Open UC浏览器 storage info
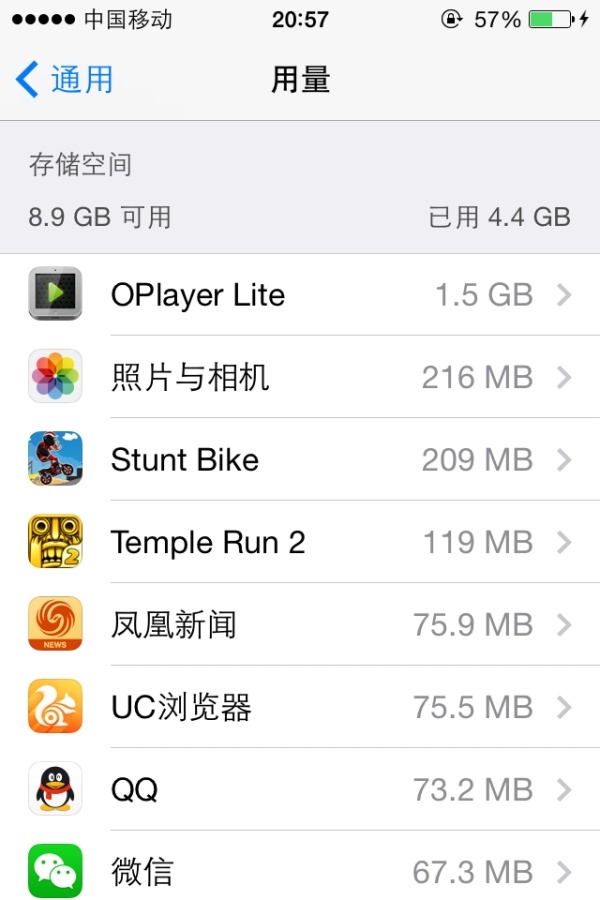Viewport: 600px width, 900px height. [300, 707]
